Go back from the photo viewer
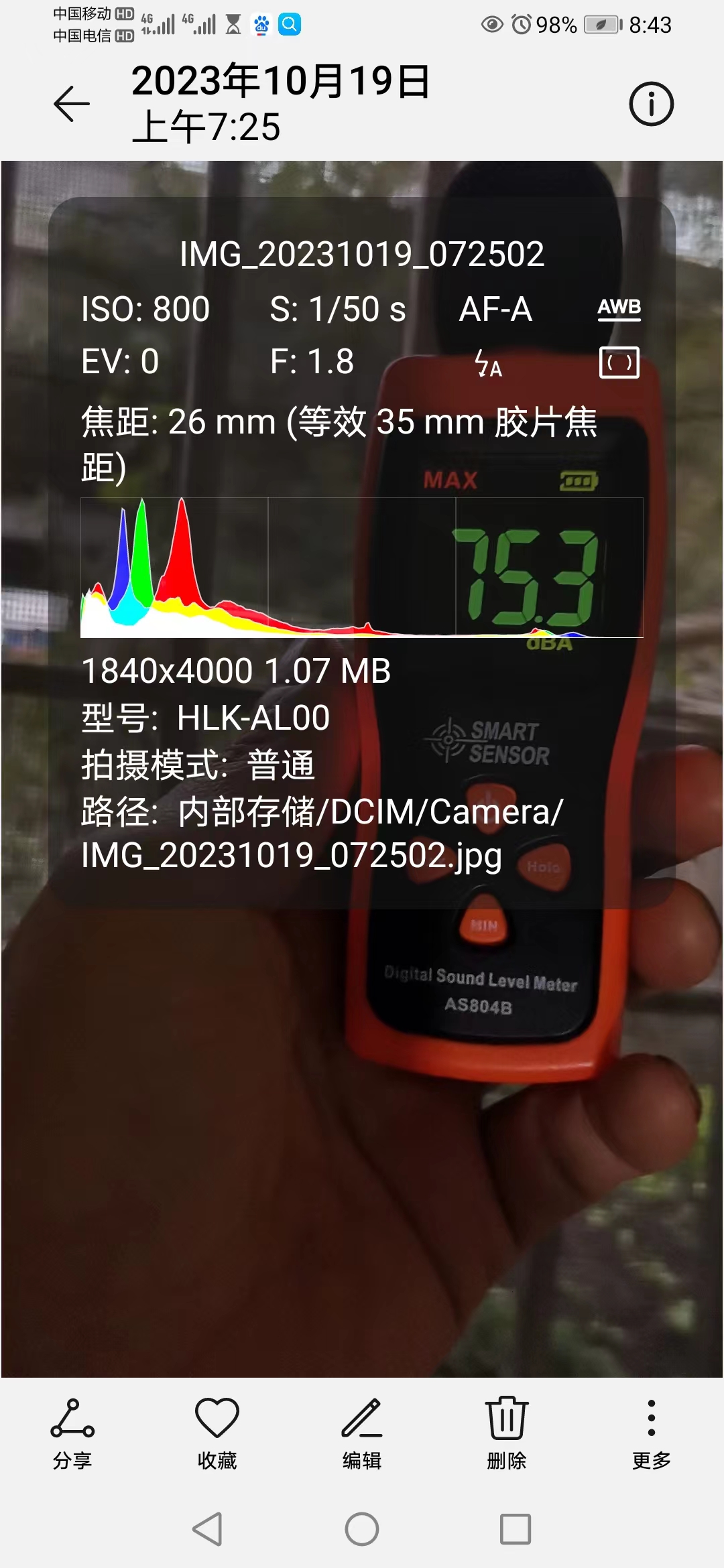 point(72,104)
